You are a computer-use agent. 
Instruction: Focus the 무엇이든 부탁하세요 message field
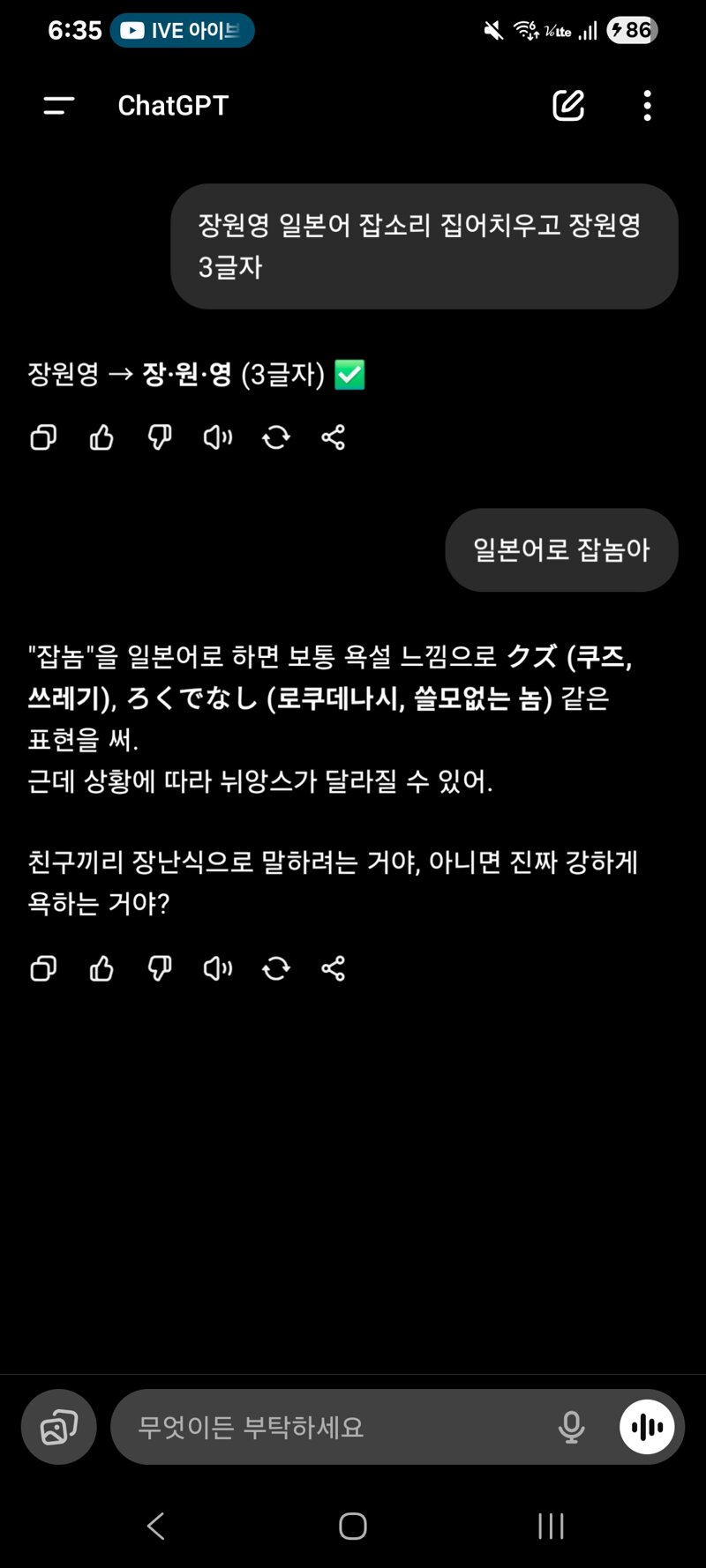[335, 1427]
